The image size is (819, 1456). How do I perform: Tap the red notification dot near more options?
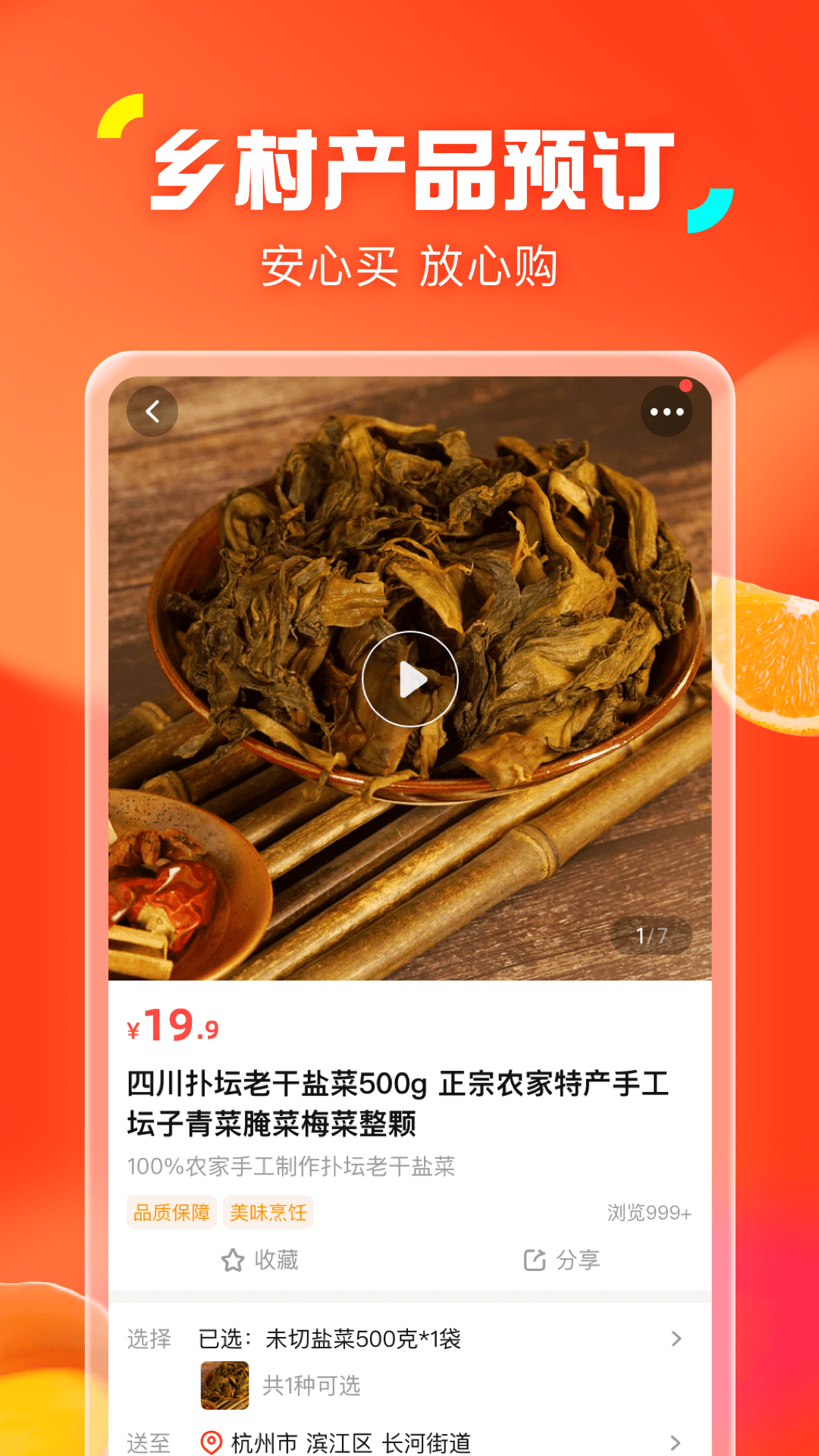[687, 385]
